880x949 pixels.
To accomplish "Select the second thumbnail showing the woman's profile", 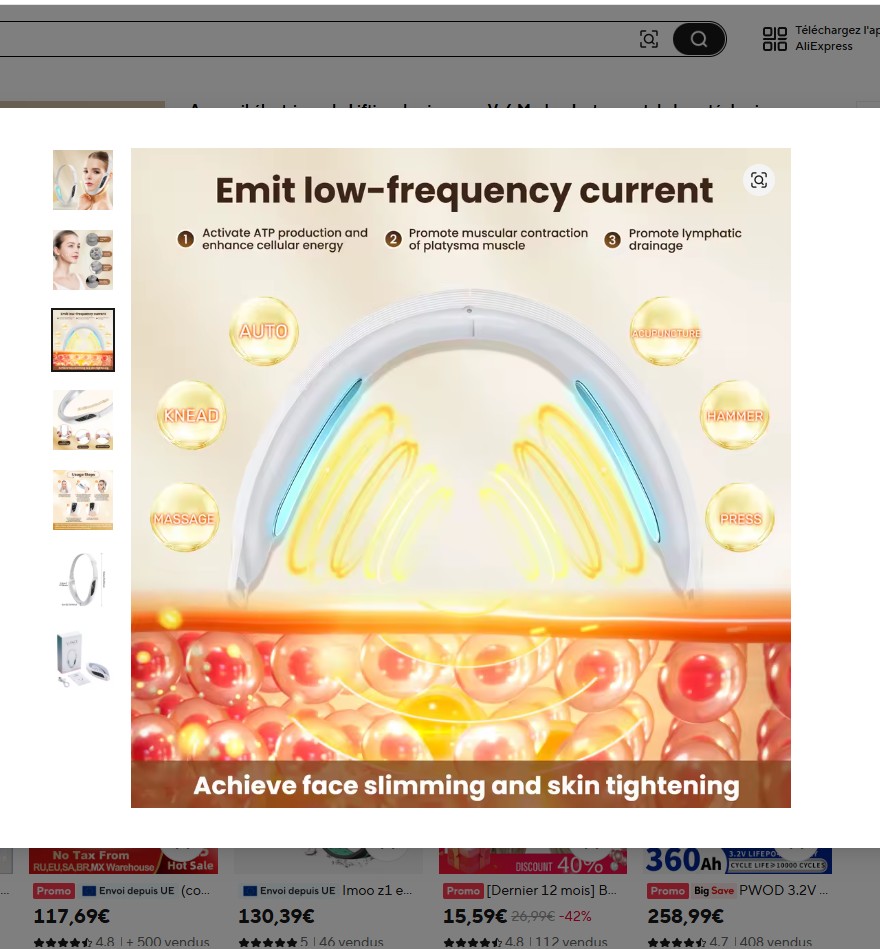I will tap(83, 260).
